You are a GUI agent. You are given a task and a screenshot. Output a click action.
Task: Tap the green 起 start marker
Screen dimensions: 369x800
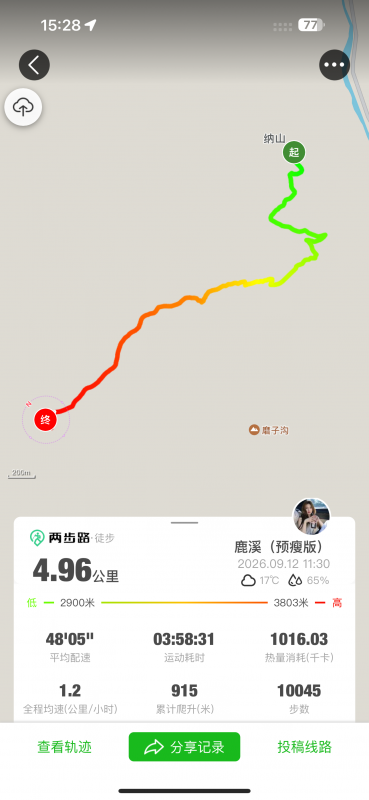click(x=294, y=152)
